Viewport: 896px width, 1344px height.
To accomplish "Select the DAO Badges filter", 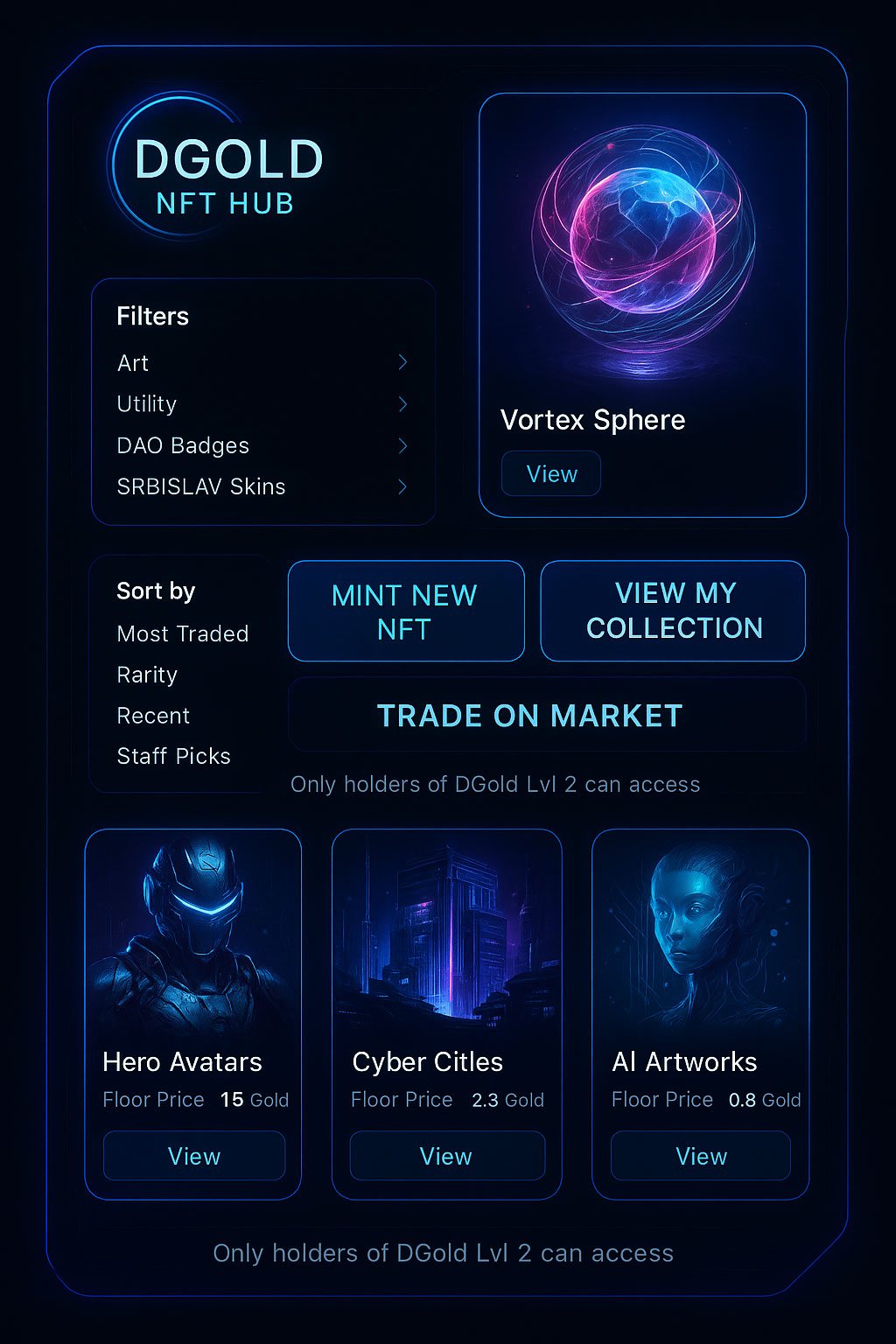I will click(262, 445).
